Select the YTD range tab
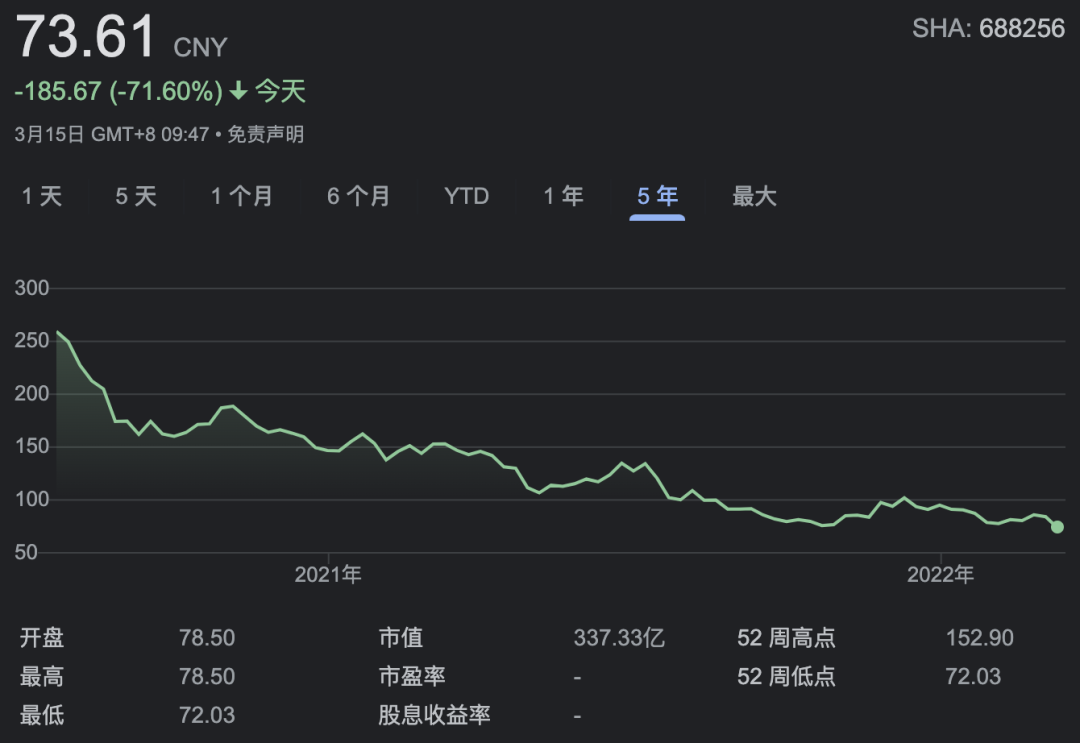1080x743 pixels. pos(467,197)
